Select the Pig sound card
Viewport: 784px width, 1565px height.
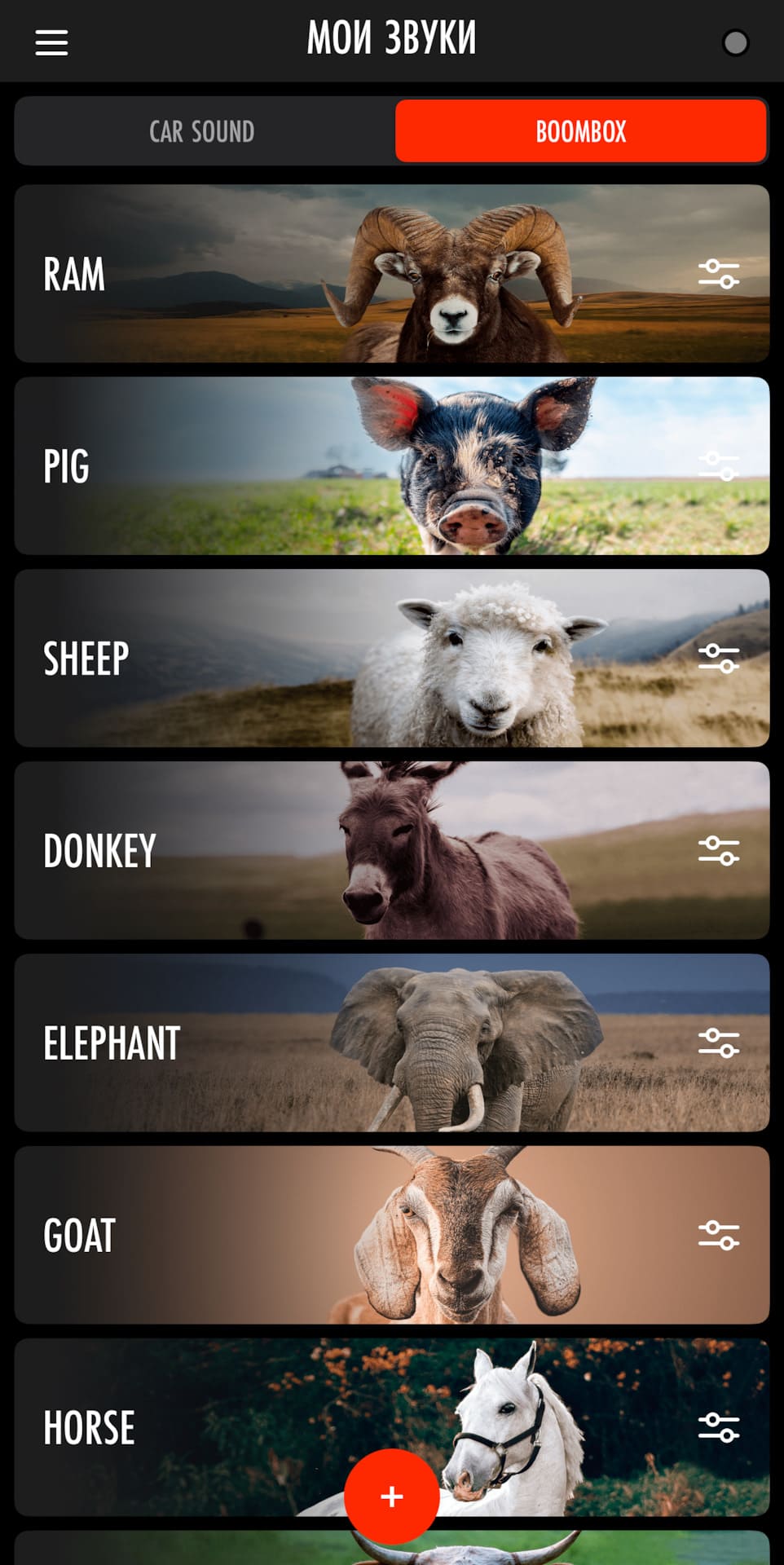[x=326, y=466]
